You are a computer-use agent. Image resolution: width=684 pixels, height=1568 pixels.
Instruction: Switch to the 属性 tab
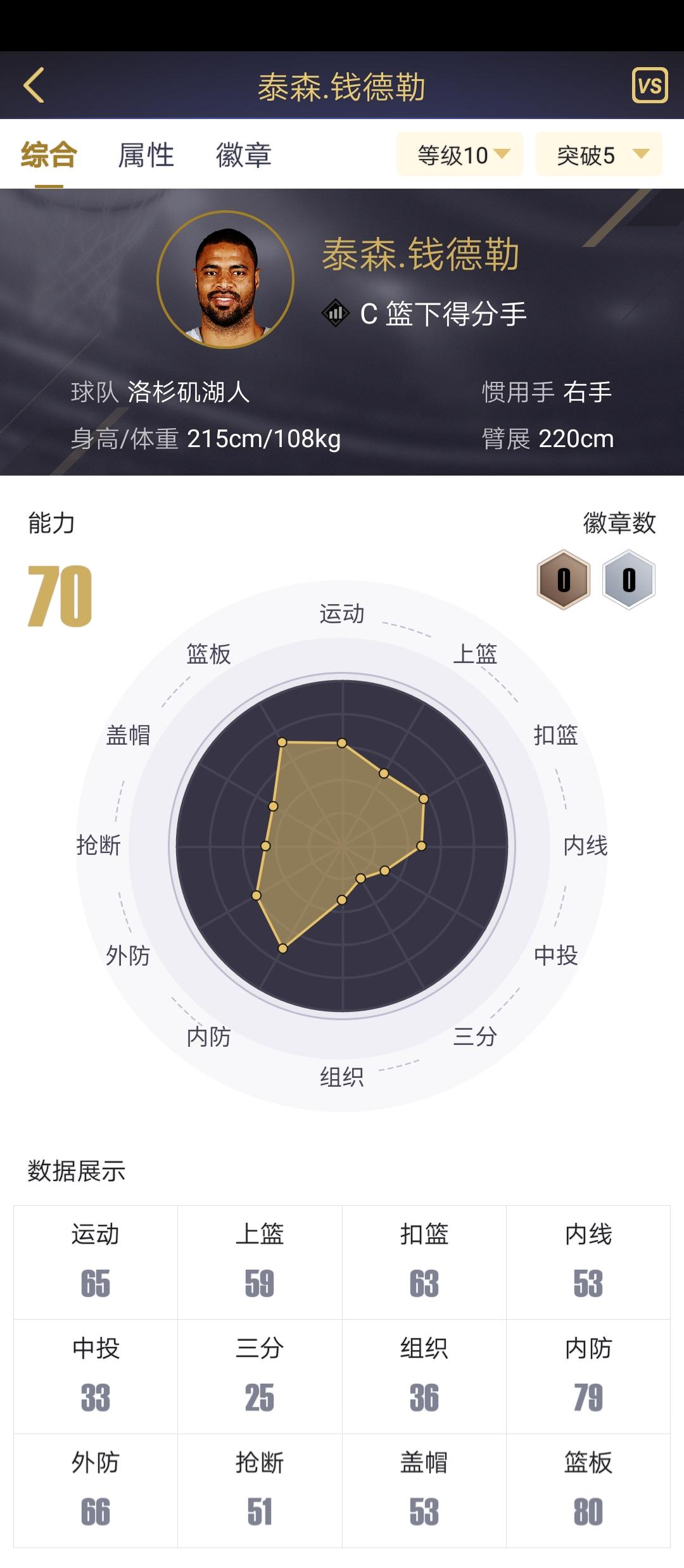click(x=146, y=155)
